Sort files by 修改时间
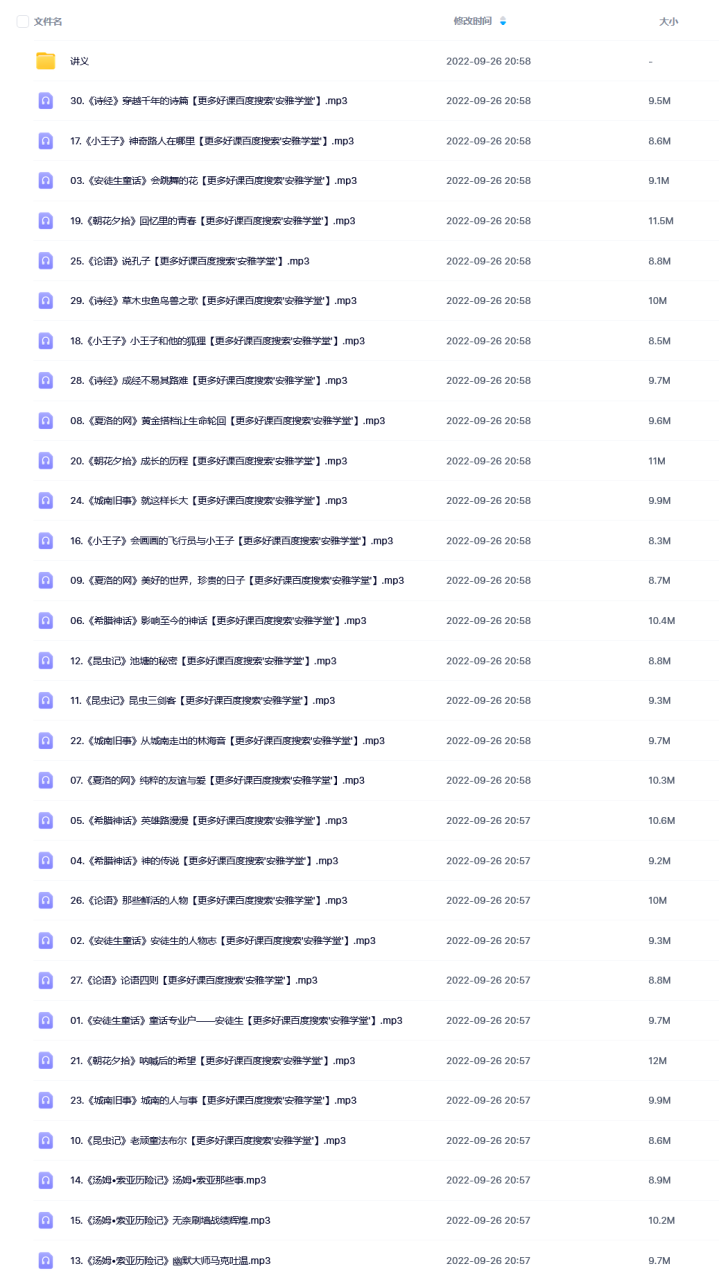Image resolution: width=719 pixels, height=1280 pixels. tap(473, 21)
